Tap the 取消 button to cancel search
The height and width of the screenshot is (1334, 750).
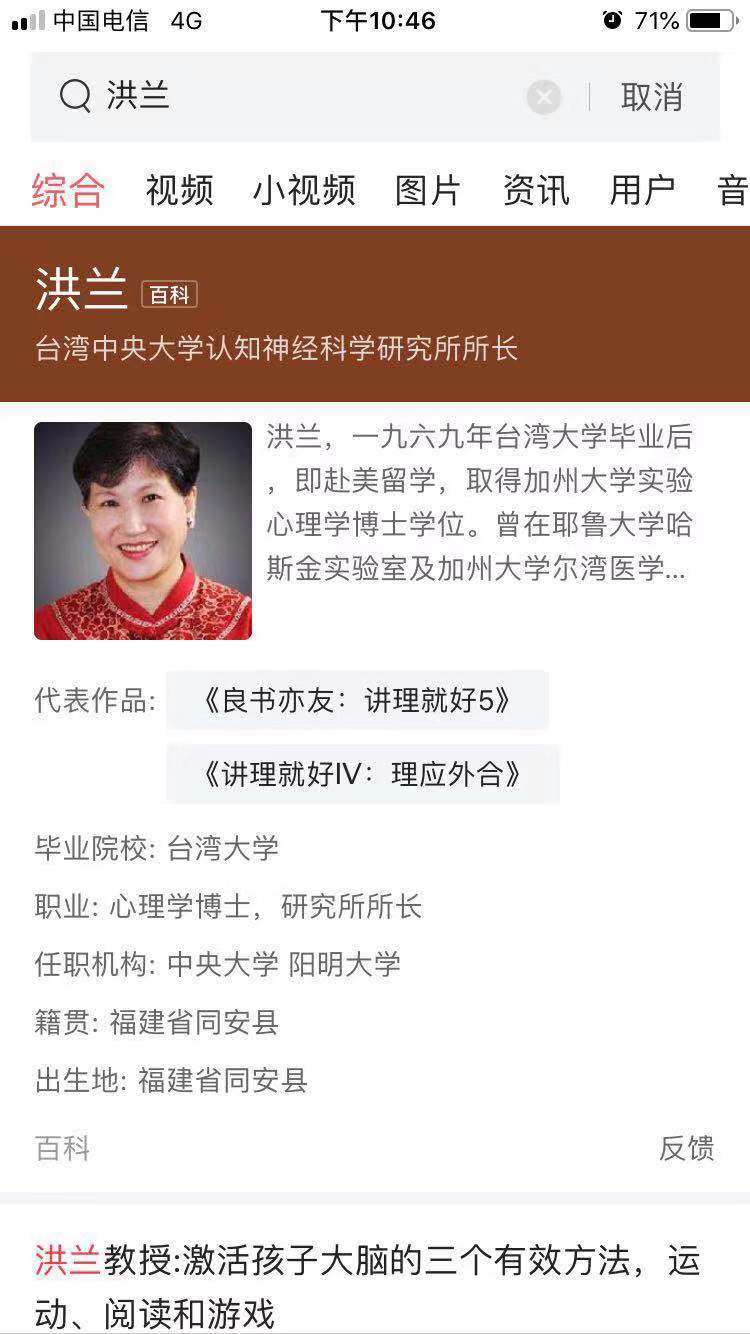pyautogui.click(x=652, y=96)
